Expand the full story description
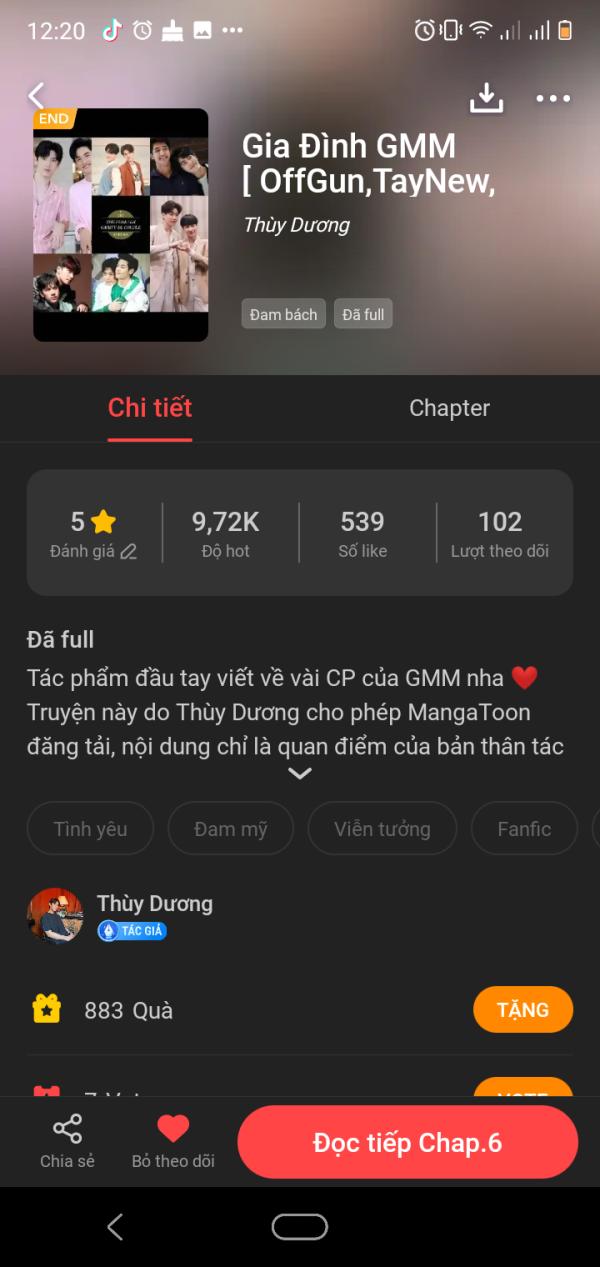This screenshot has width=600, height=1267. coord(300,773)
